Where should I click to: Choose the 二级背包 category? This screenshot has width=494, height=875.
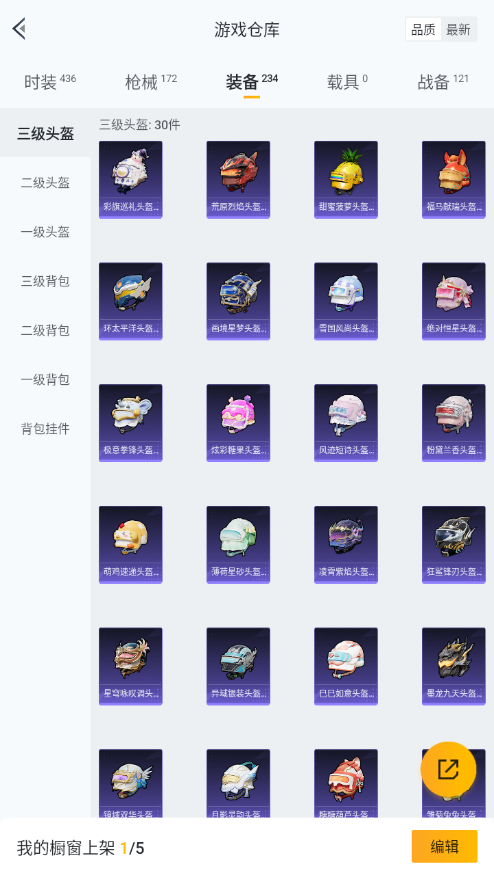coord(45,330)
